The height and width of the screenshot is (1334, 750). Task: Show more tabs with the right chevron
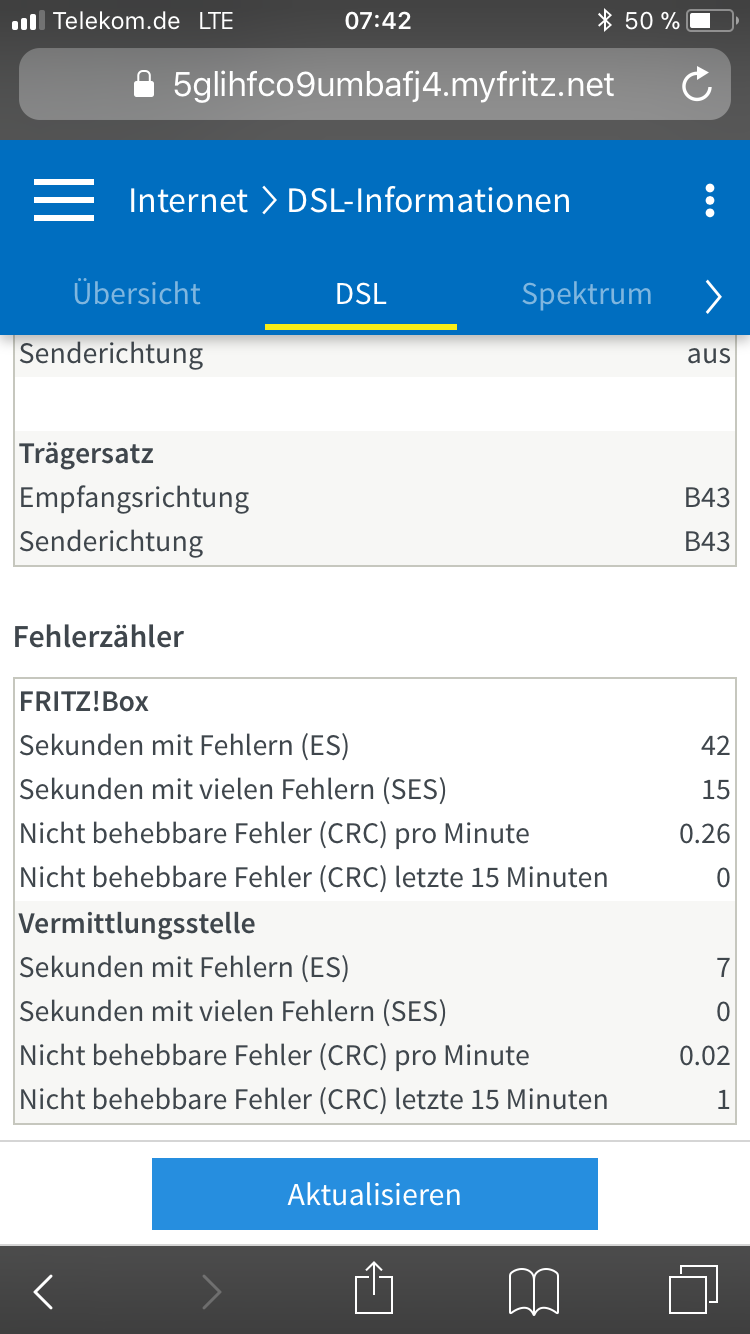click(x=713, y=296)
